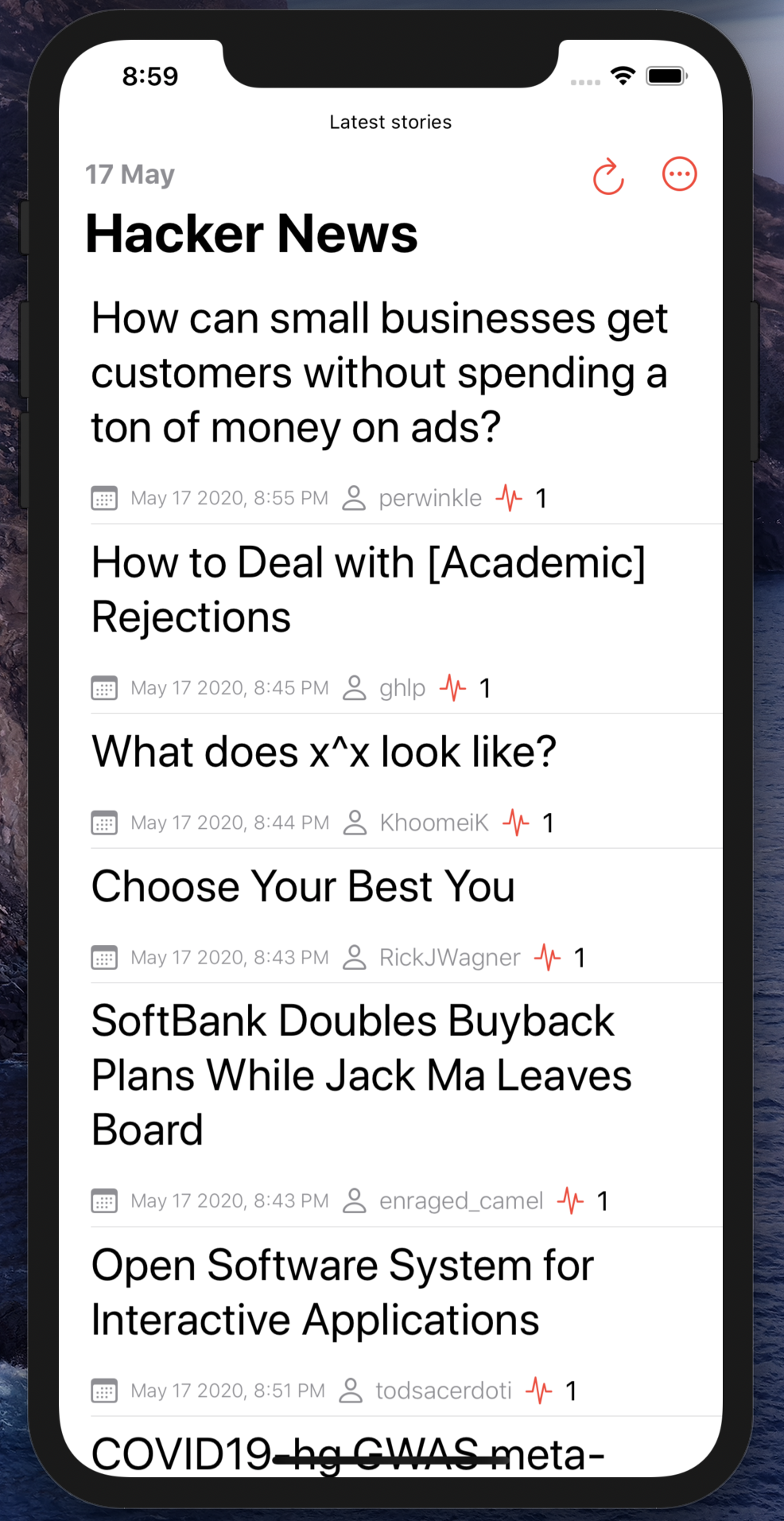Select the "Latest stories" header
The height and width of the screenshot is (1521, 784).
tap(390, 122)
